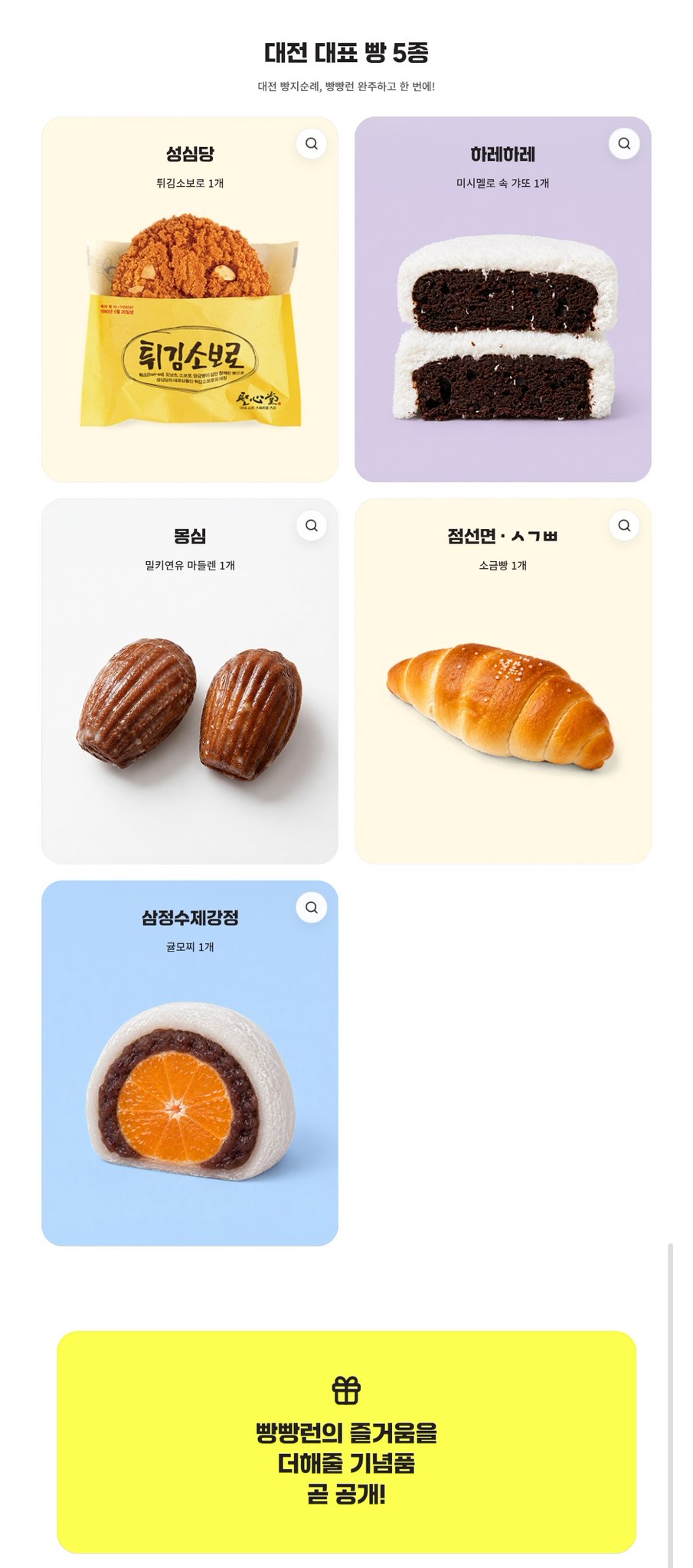Open the 성심당 튀김소보로 card

(190, 299)
